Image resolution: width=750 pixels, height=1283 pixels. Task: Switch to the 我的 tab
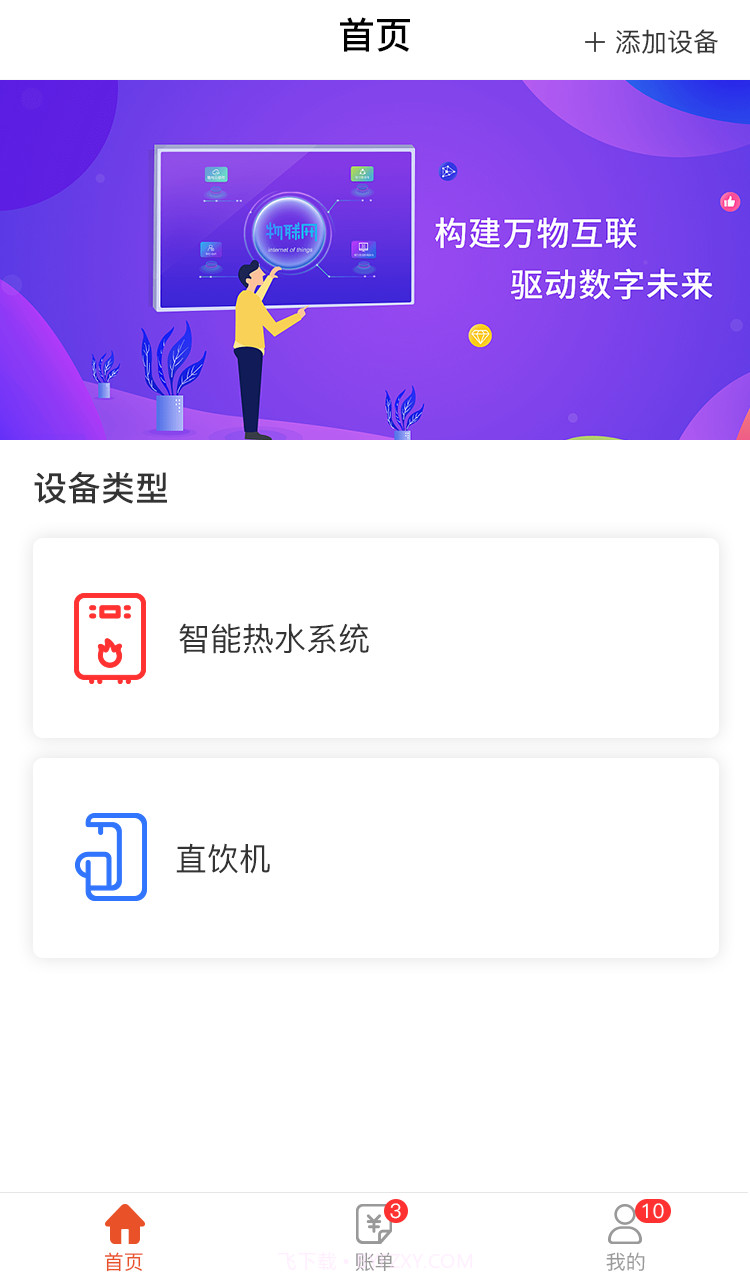coord(625,1240)
